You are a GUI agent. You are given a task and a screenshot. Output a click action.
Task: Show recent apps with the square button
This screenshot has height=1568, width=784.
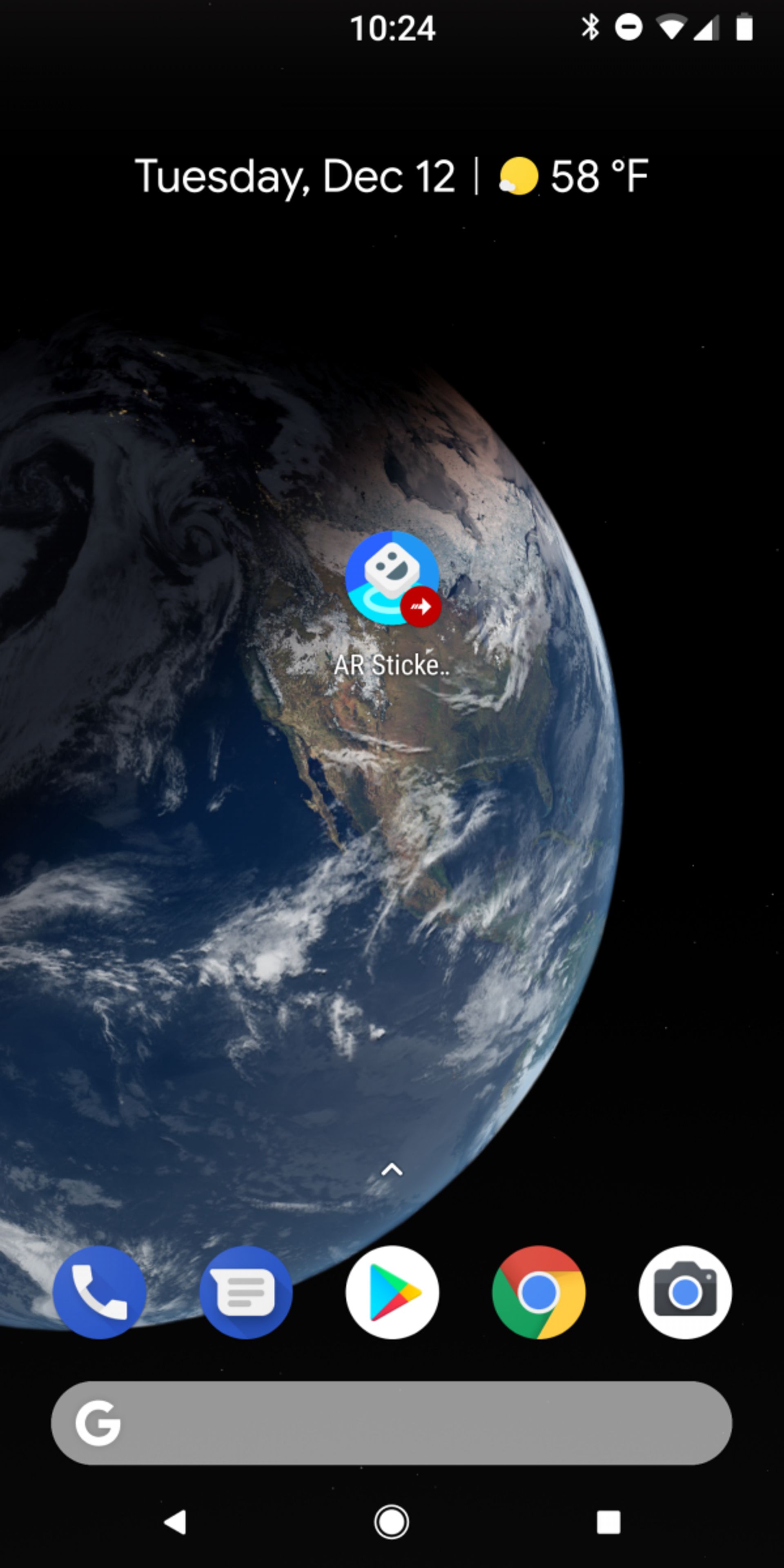(608, 1522)
